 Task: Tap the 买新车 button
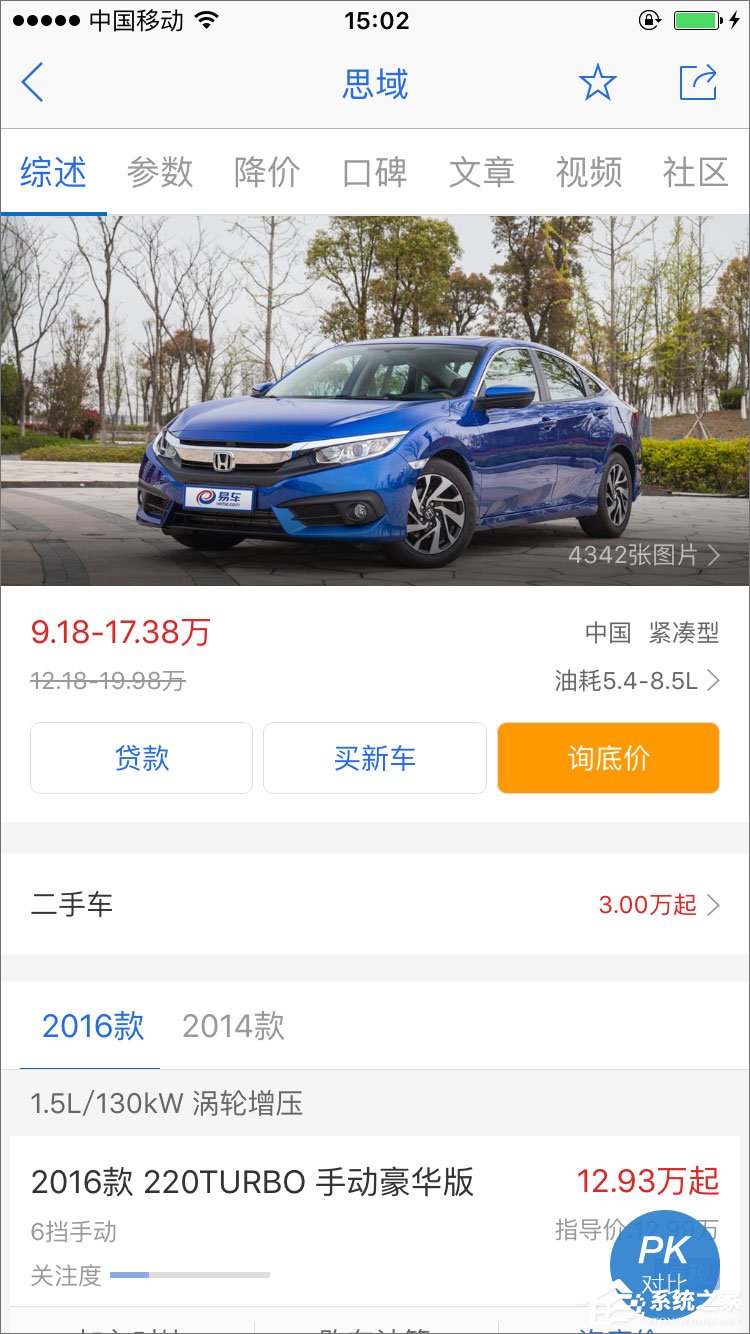[374, 758]
